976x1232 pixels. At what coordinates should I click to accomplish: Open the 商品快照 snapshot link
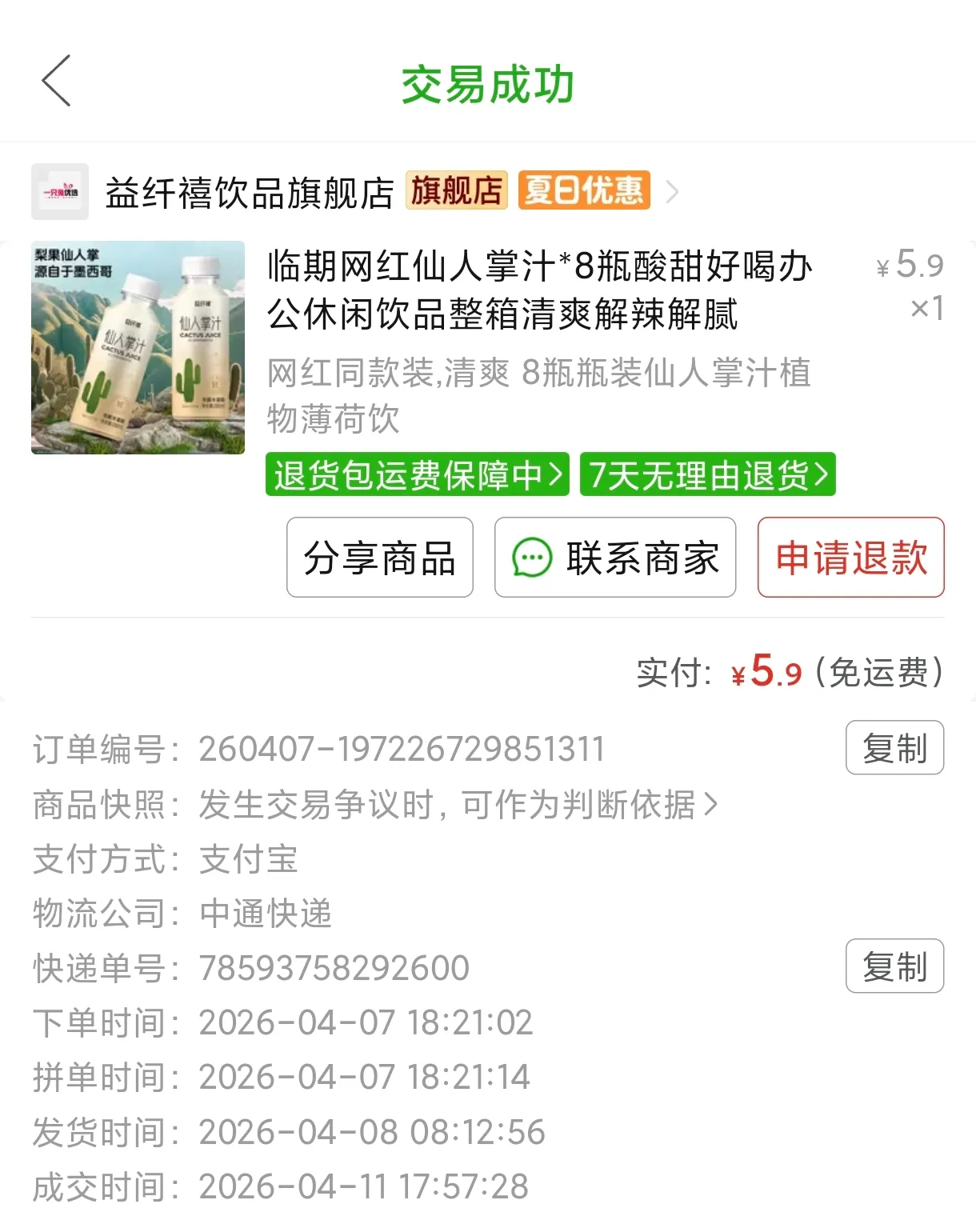tap(456, 805)
